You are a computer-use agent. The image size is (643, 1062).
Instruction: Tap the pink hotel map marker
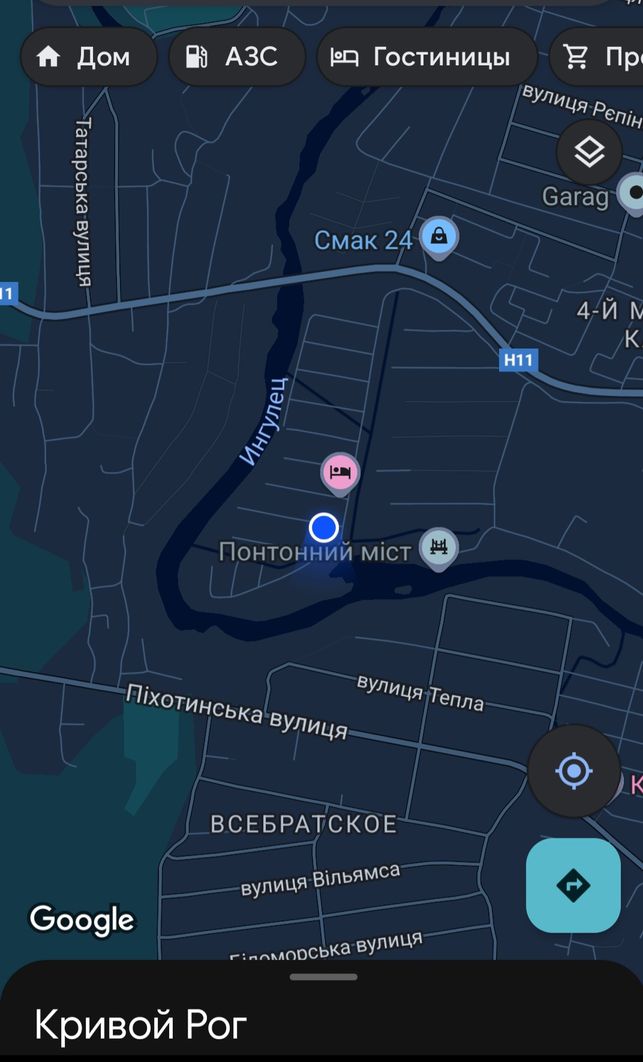click(x=340, y=473)
